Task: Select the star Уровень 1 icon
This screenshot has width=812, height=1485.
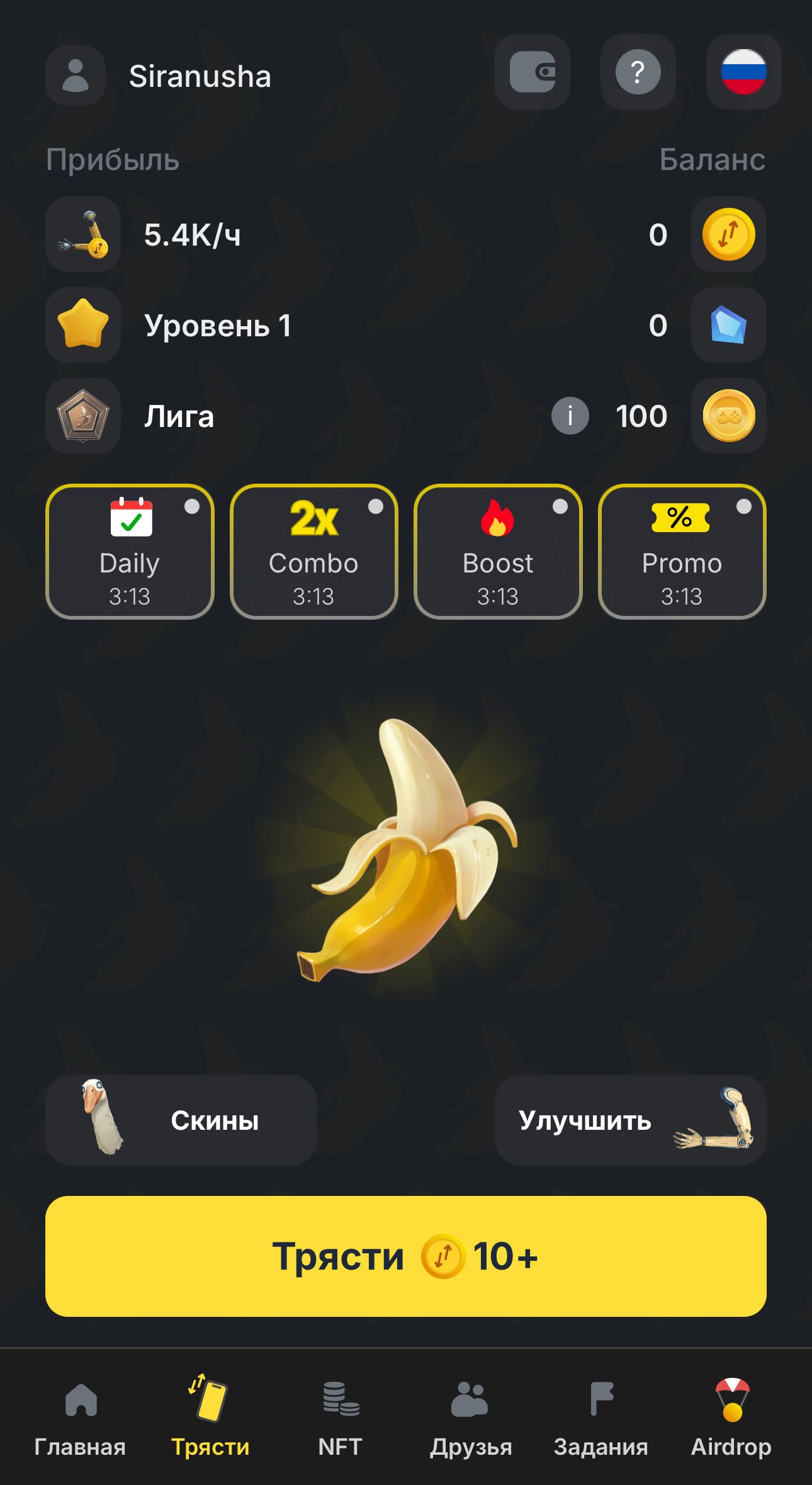Action: pos(82,326)
